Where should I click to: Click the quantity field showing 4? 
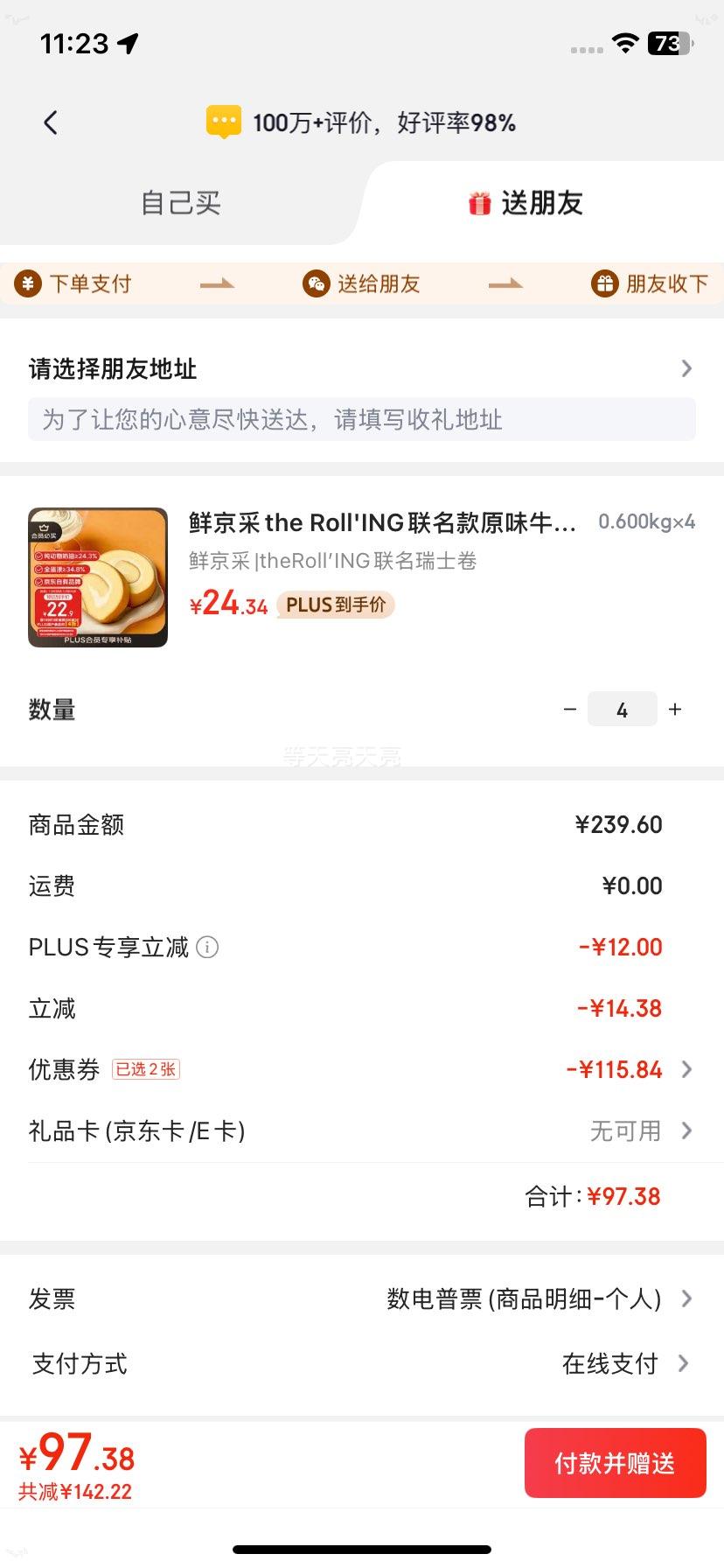tap(622, 709)
